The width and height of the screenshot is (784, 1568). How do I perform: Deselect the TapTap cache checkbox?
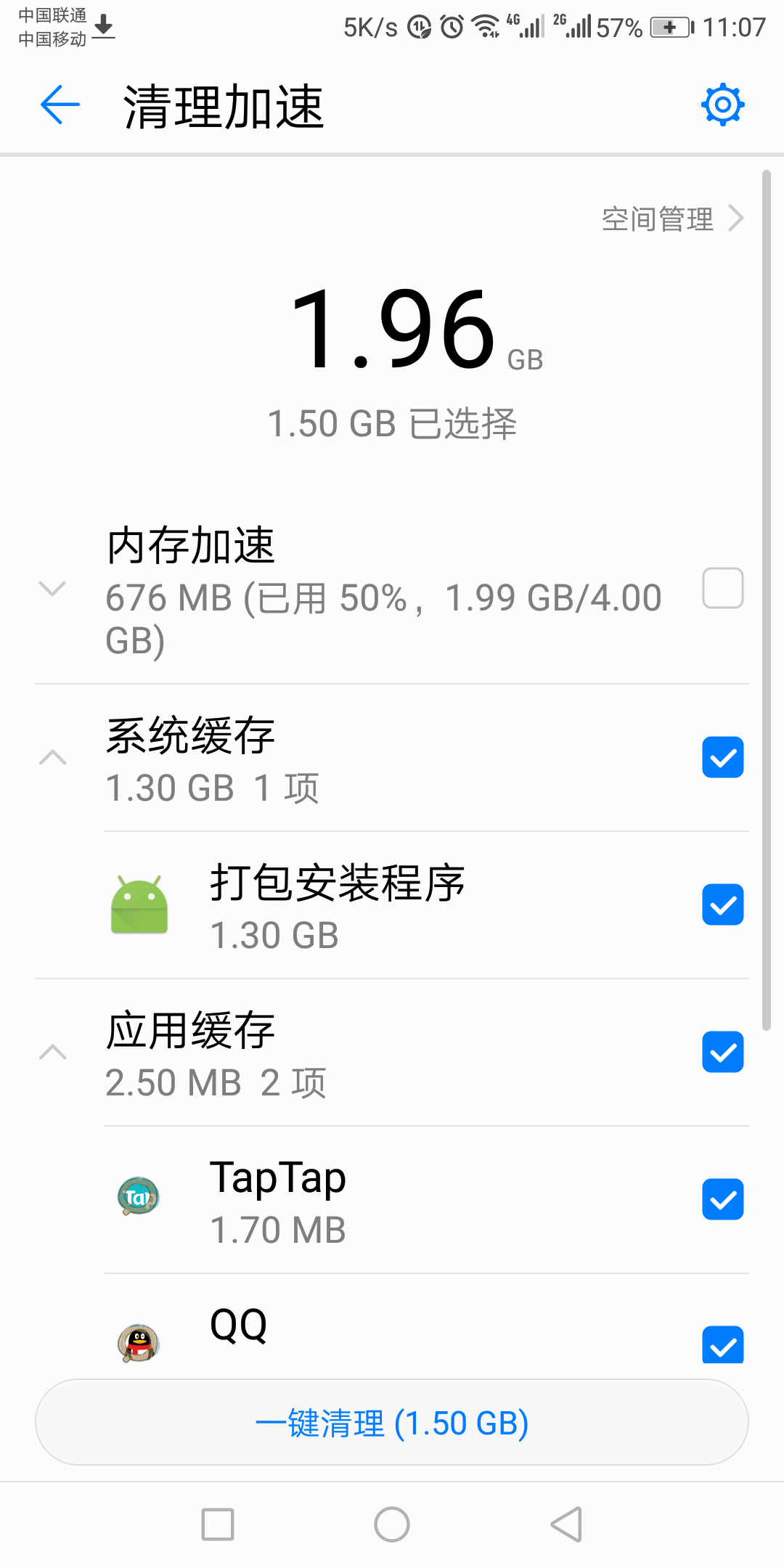722,1199
